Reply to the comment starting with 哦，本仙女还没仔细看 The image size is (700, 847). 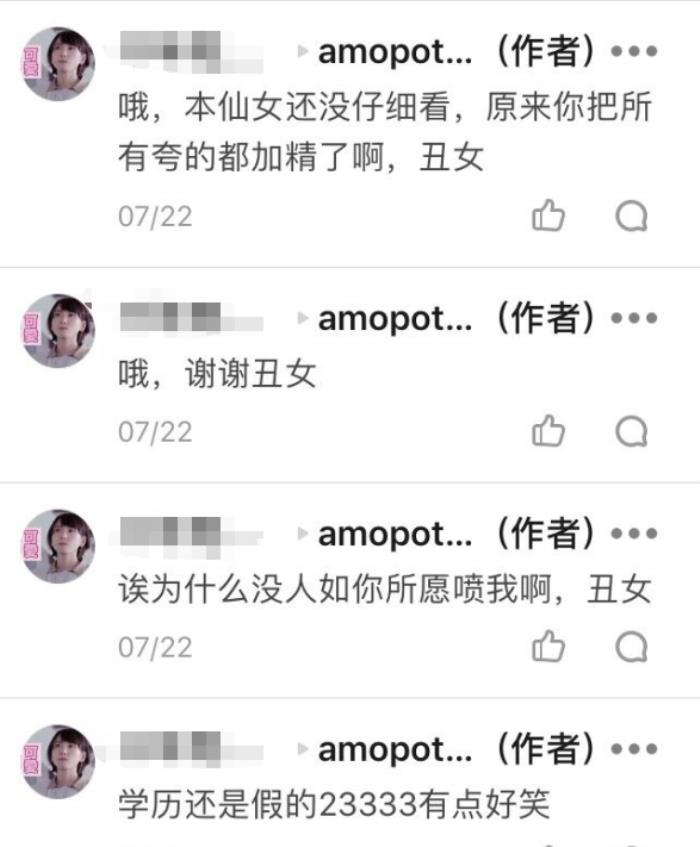pyautogui.click(x=631, y=215)
